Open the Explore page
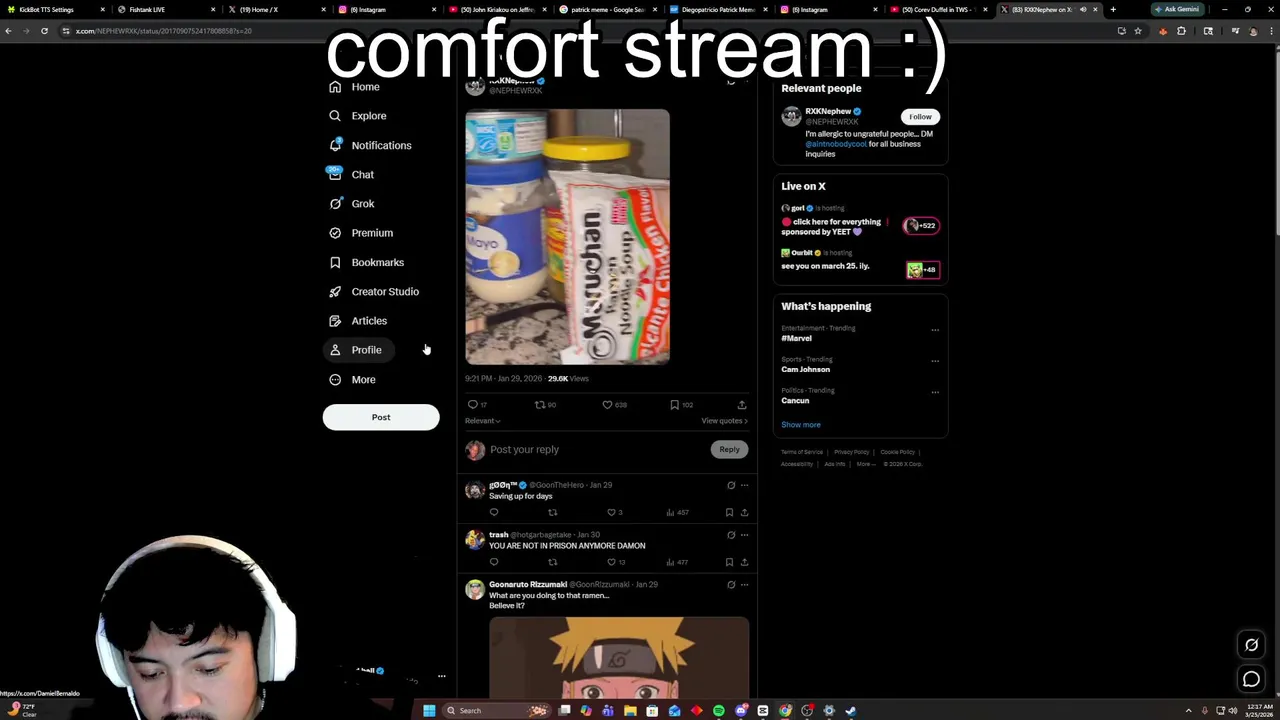The image size is (1280, 720). point(368,116)
